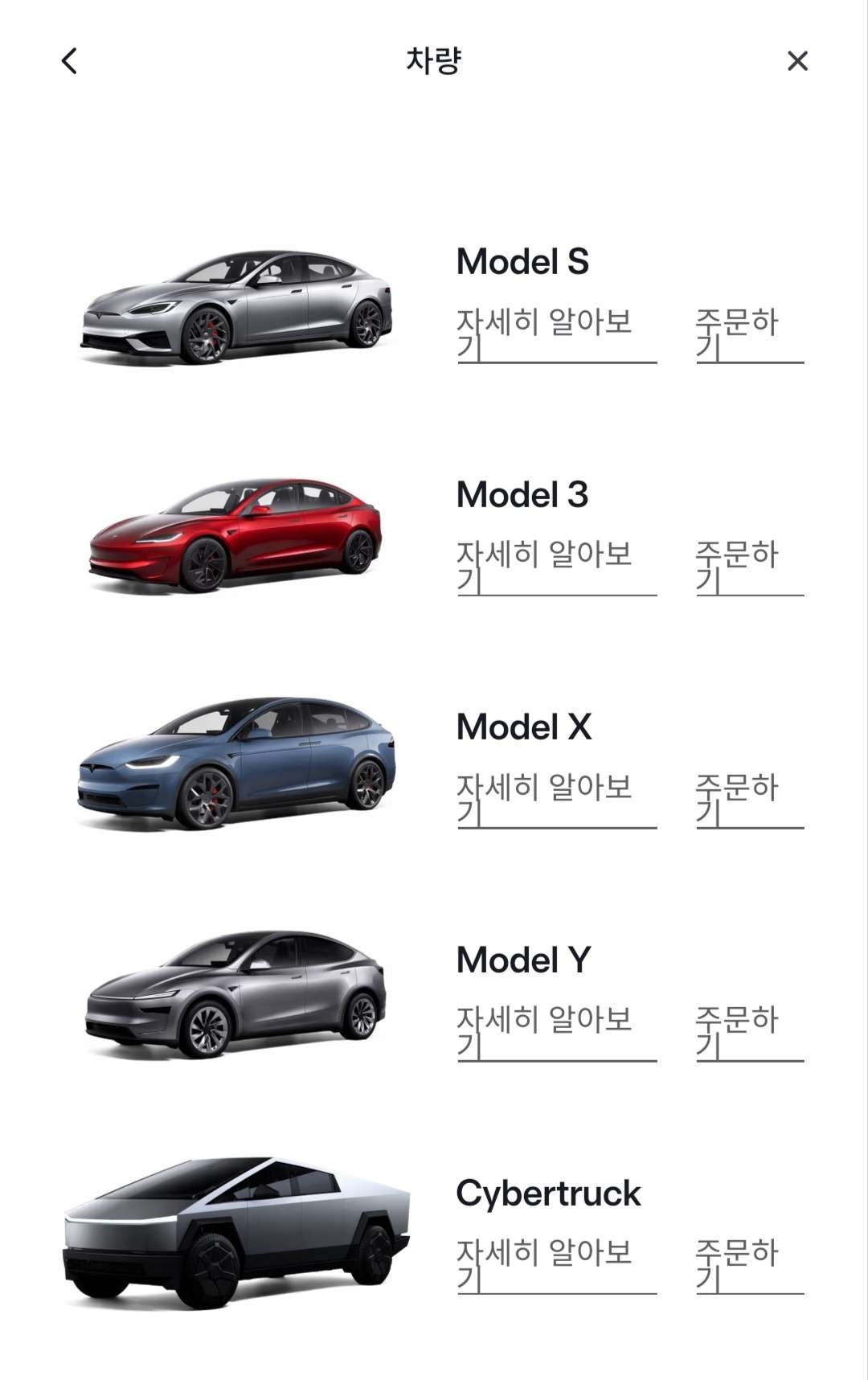
Task: Open 자세히 알아보기 for Model X
Action: point(556,800)
